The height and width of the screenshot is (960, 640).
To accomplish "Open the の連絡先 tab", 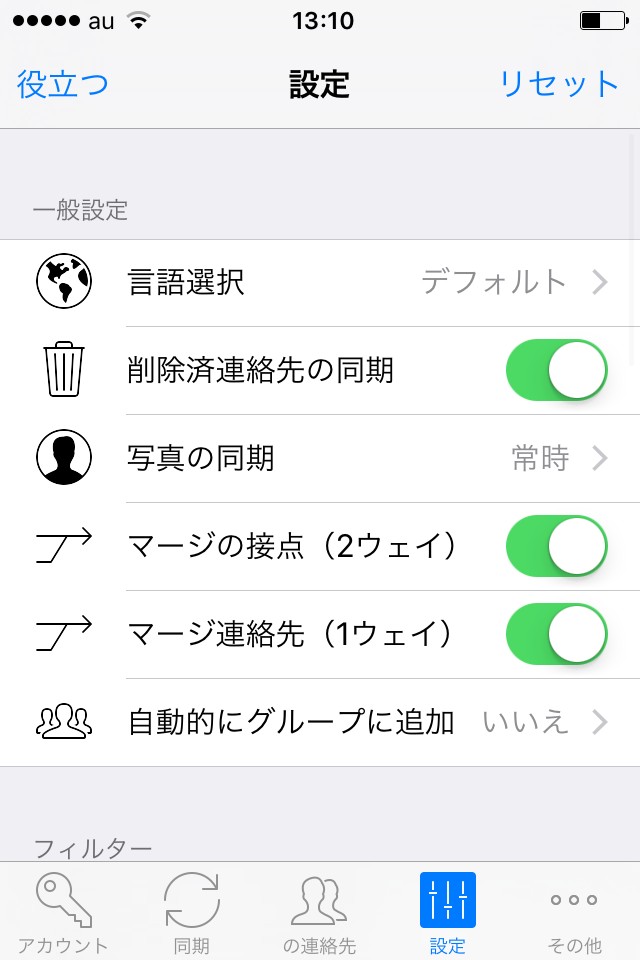I will click(319, 912).
